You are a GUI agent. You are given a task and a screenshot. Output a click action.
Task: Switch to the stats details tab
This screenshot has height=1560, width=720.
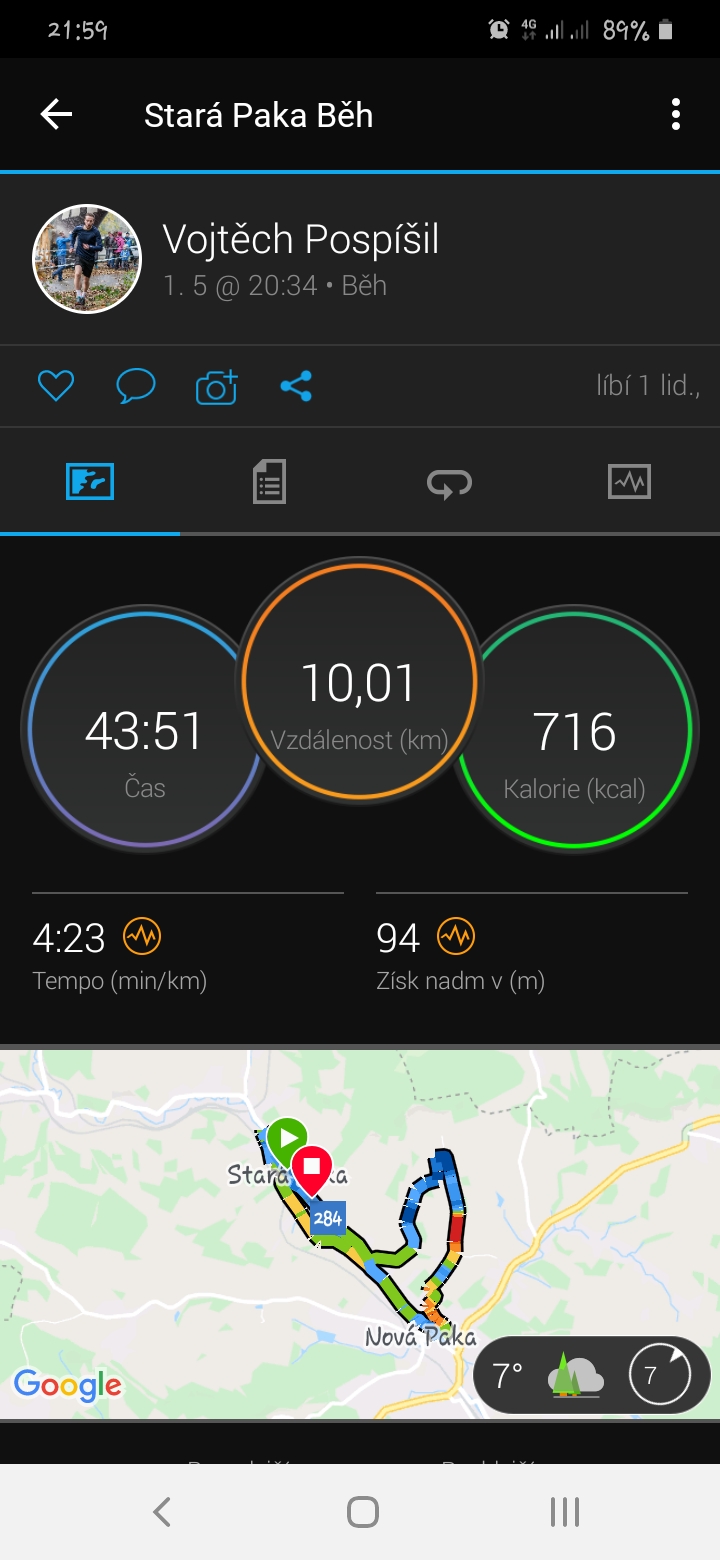click(269, 481)
